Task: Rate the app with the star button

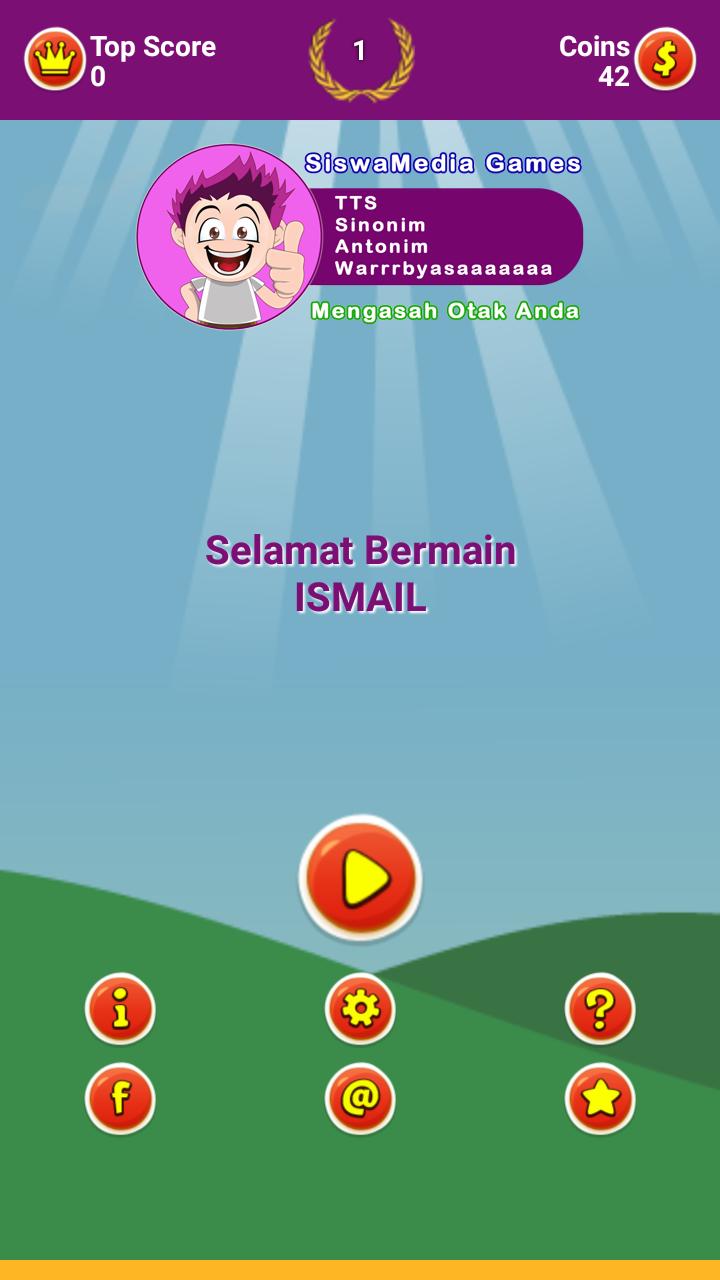Action: pos(600,1099)
